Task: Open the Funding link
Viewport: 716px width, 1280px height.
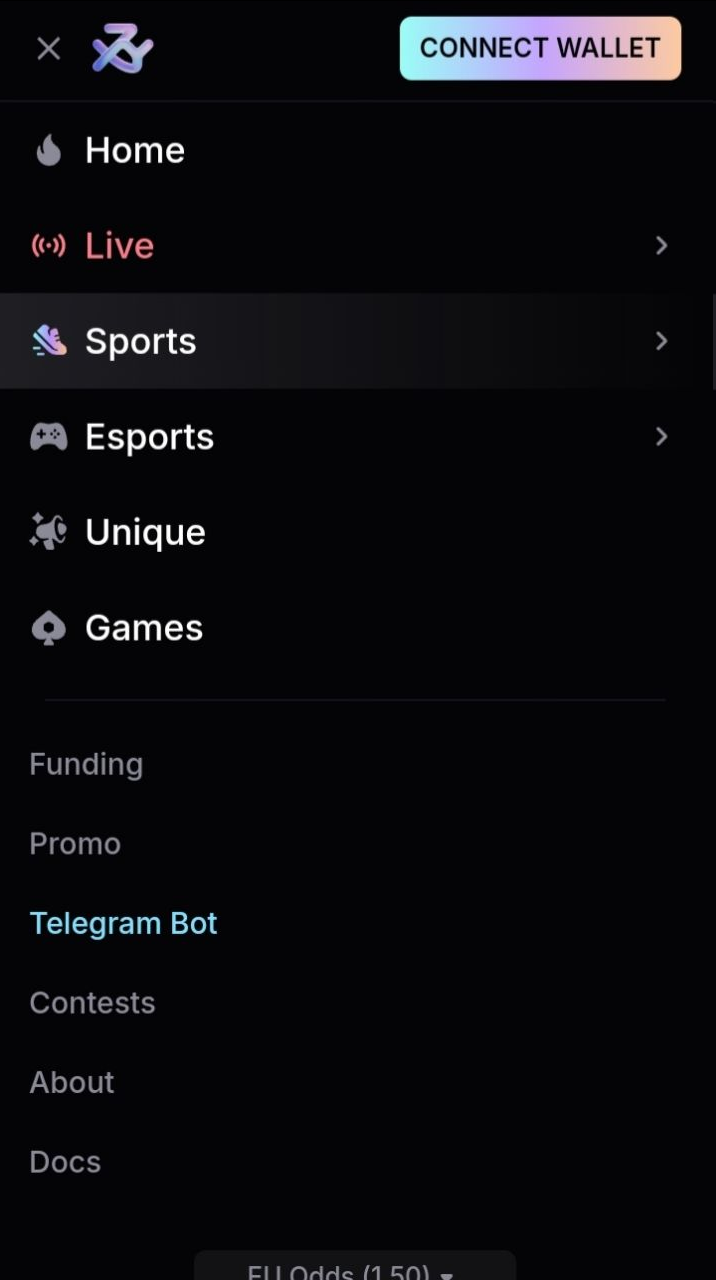Action: point(86,764)
